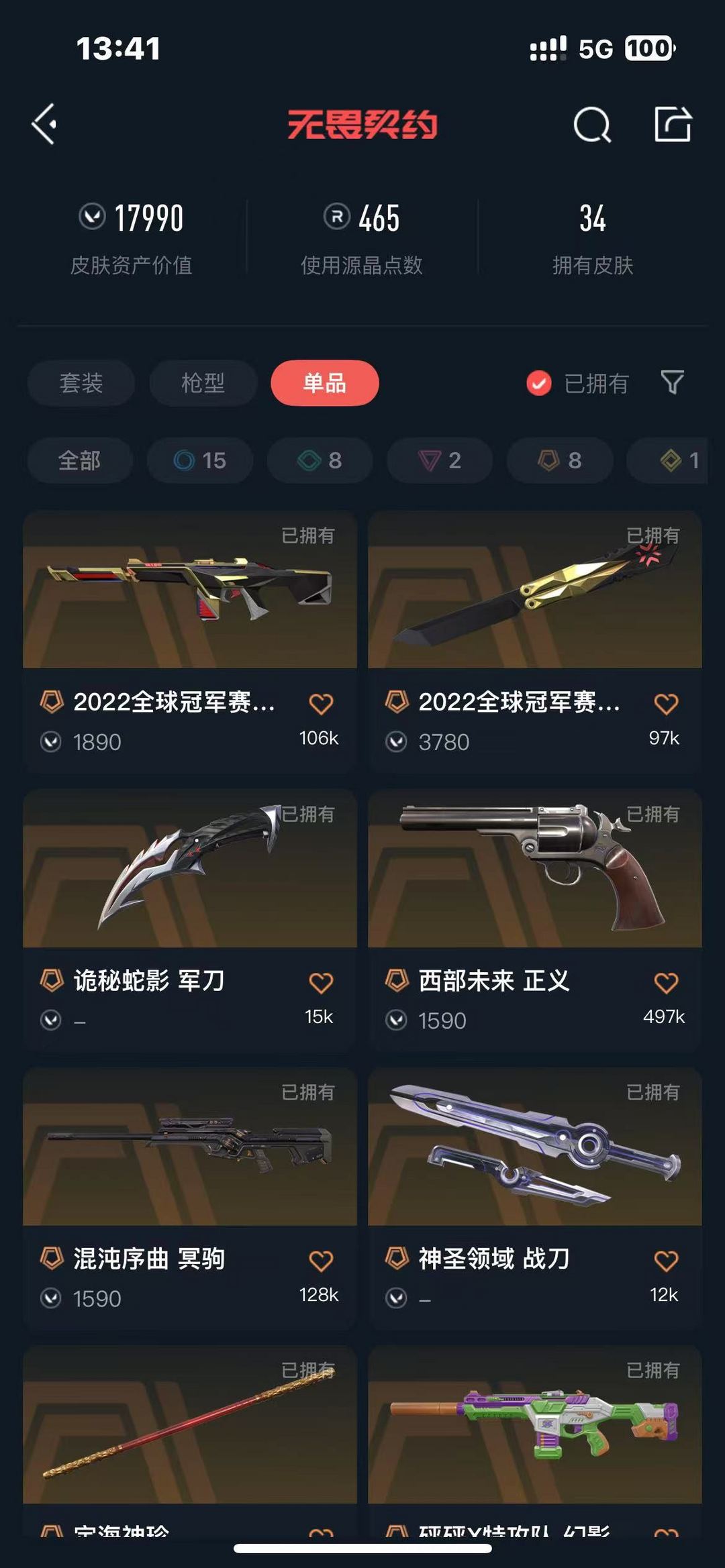725x1568 pixels.
Task: Filter by the blue tier chip showing 15
Action: click(200, 460)
